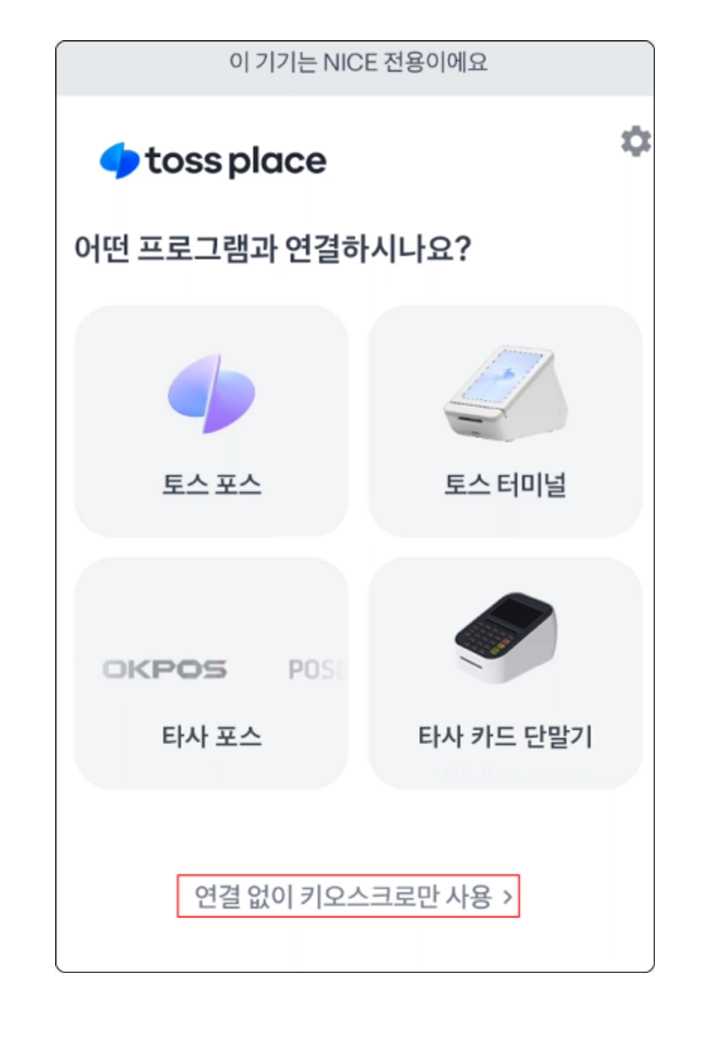Choose the 토스 터미널 option
720x1045 pixels.
pos(505,421)
